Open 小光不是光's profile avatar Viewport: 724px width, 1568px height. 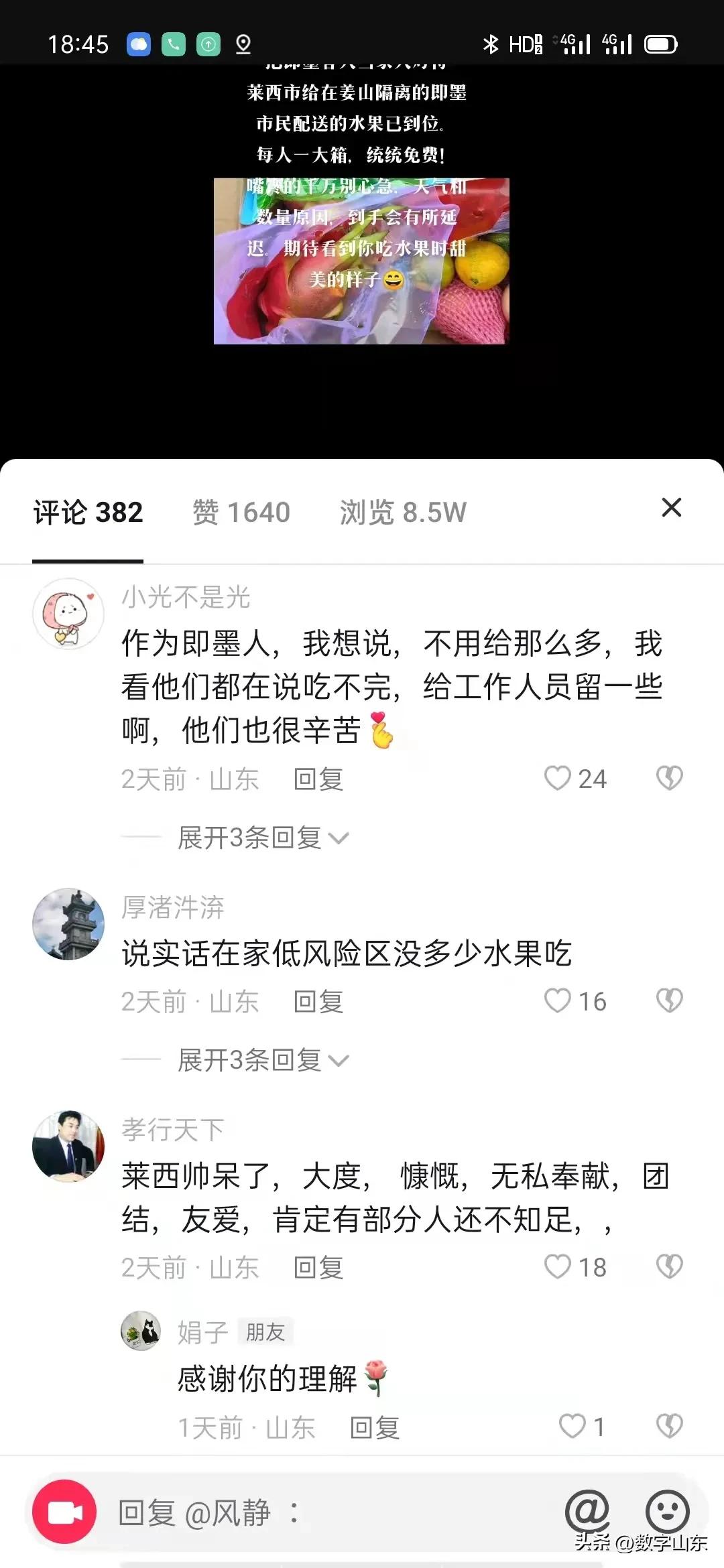[68, 614]
